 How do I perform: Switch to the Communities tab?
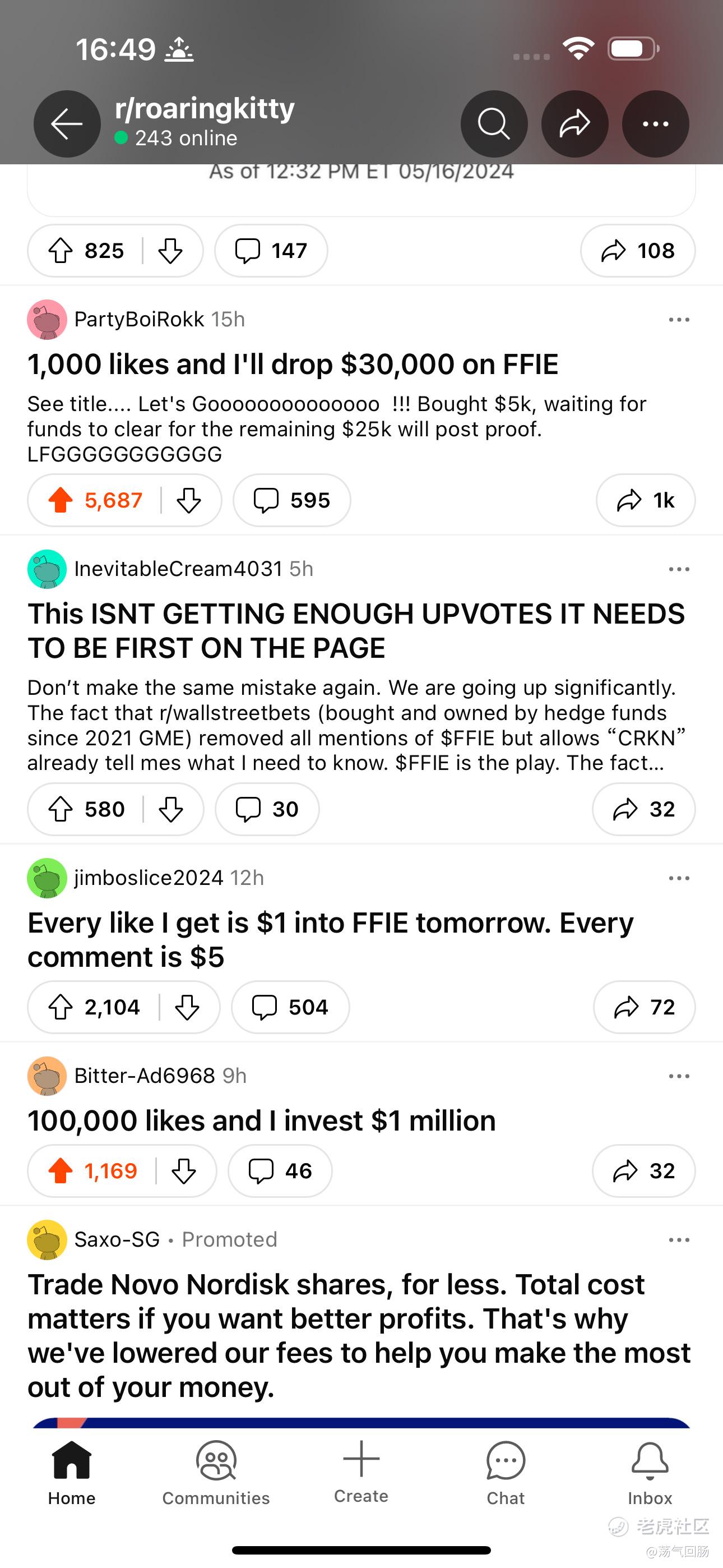[216, 1473]
